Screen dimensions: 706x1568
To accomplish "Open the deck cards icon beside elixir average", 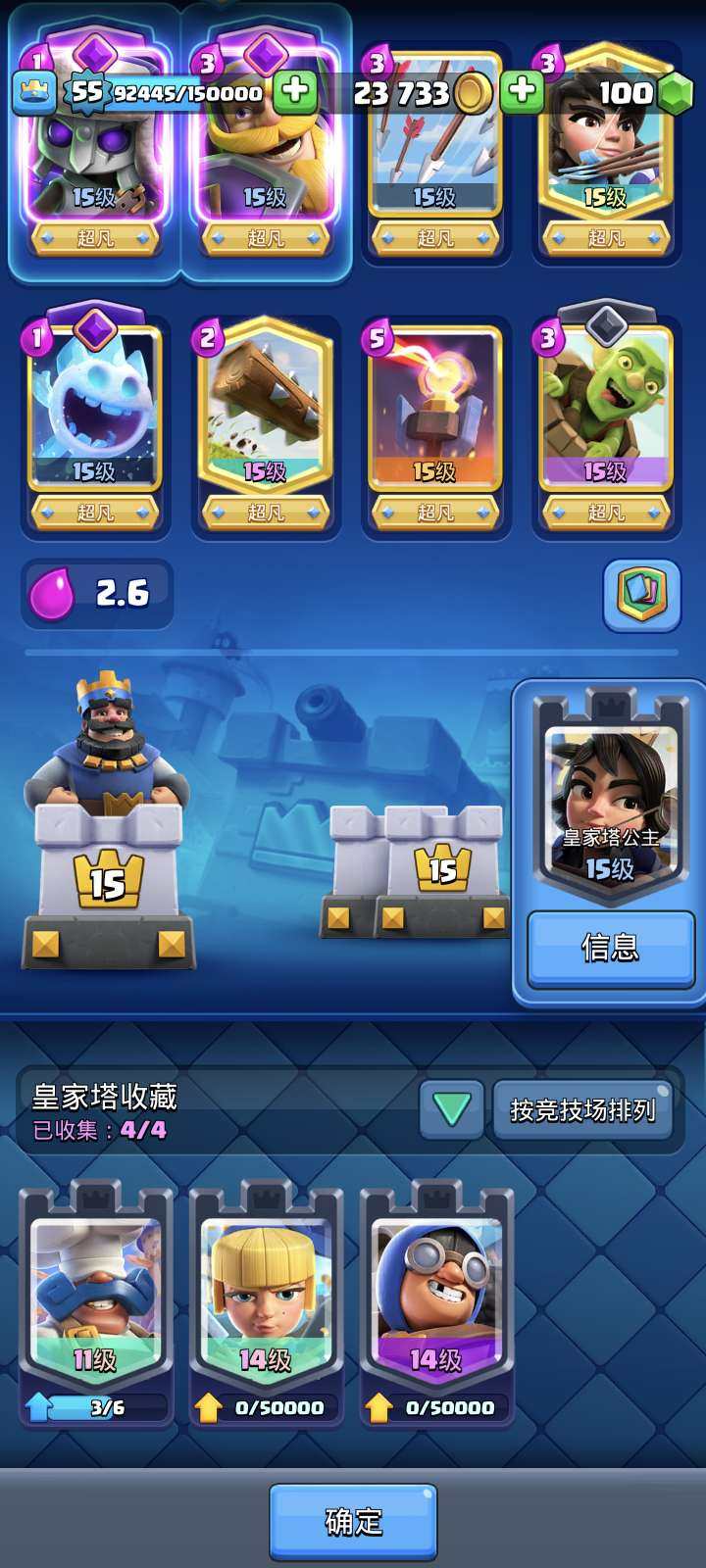I will pyautogui.click(x=642, y=594).
